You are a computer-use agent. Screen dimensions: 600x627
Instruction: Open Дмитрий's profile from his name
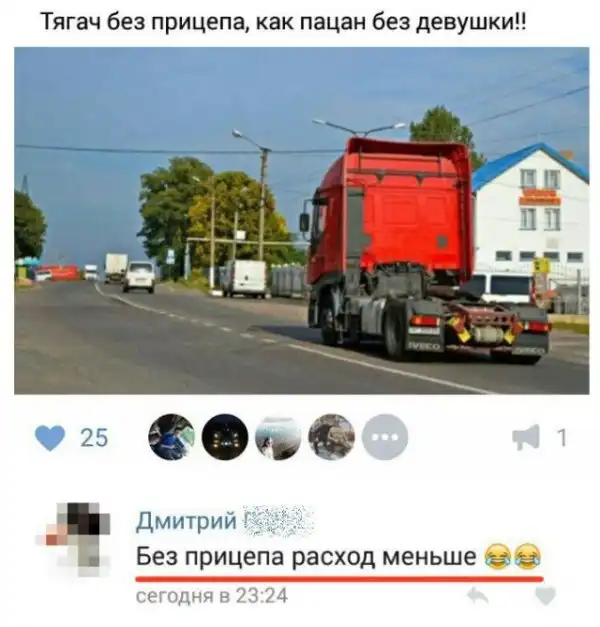coord(187,521)
